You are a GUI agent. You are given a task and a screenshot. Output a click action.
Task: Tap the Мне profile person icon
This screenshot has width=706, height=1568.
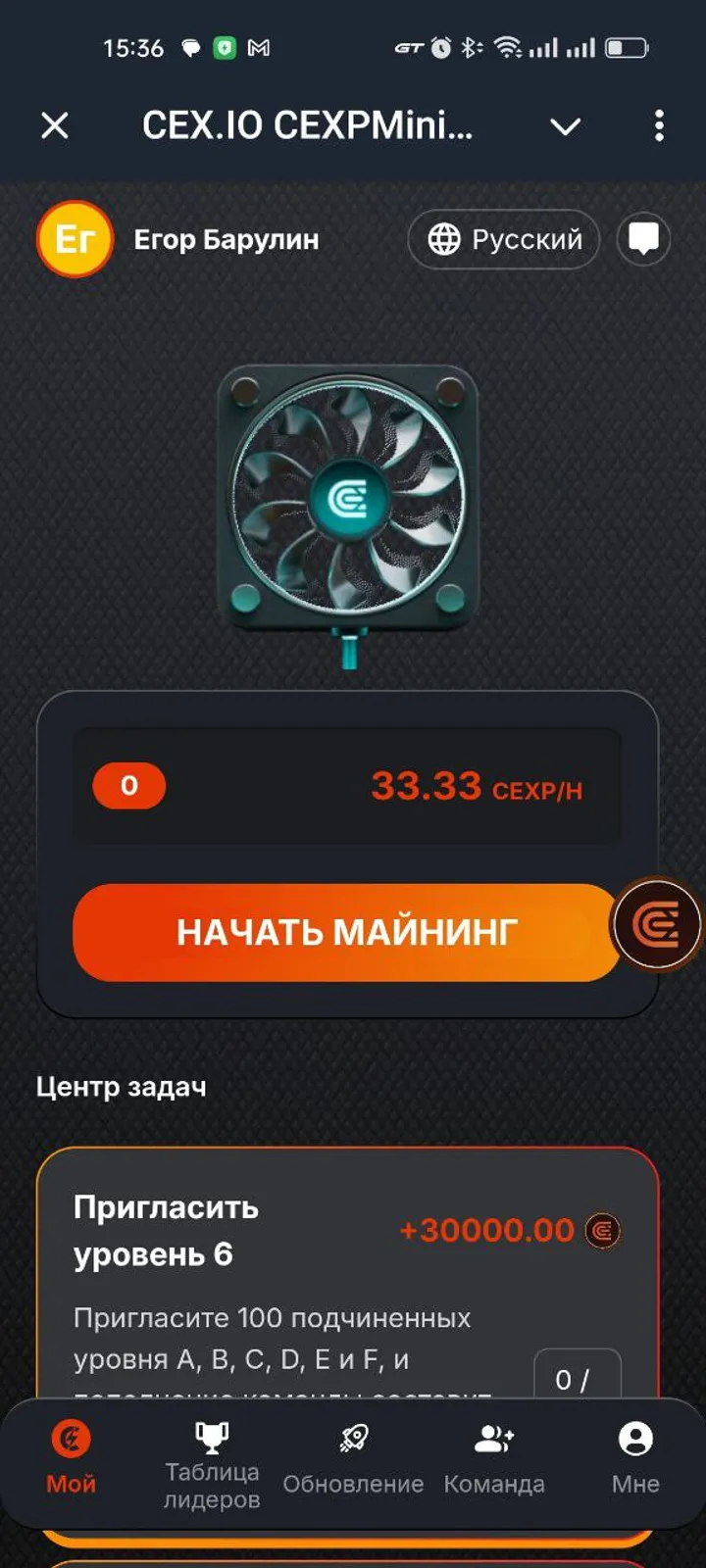pos(635,1439)
